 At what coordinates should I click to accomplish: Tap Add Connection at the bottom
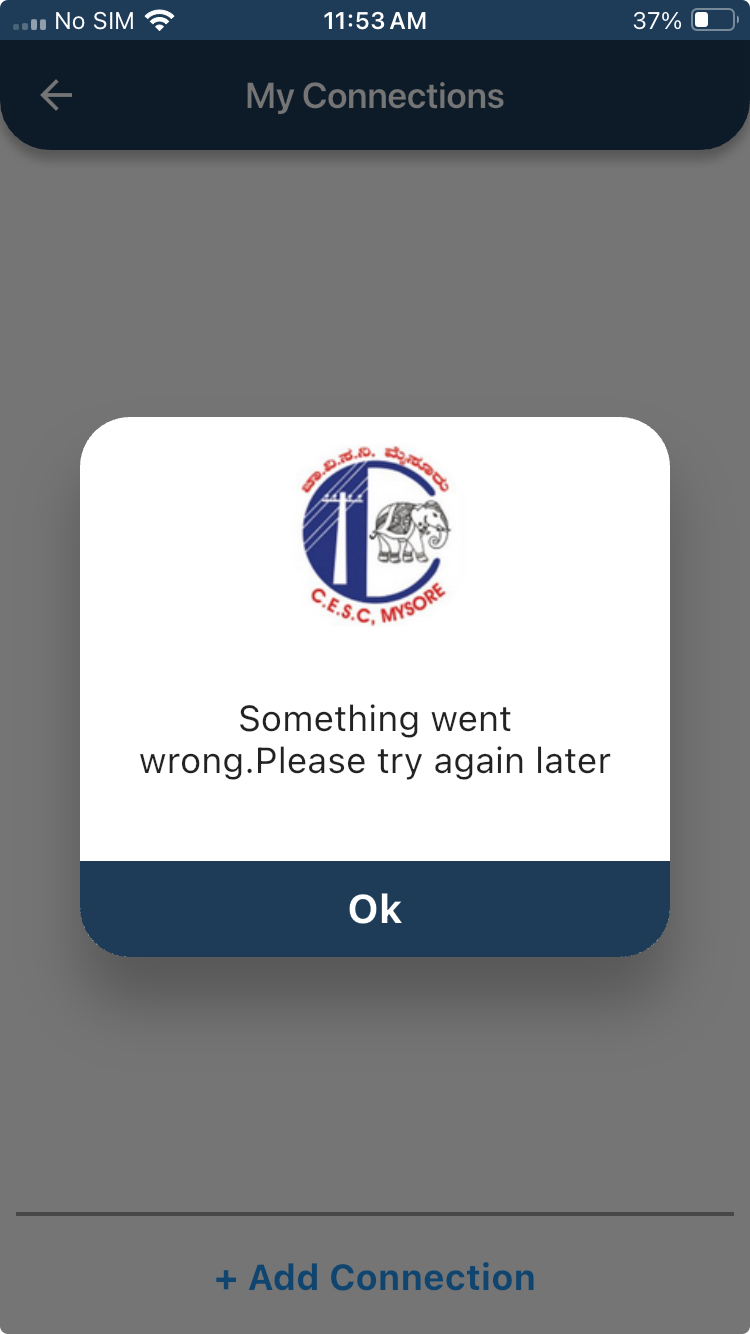coord(375,1277)
